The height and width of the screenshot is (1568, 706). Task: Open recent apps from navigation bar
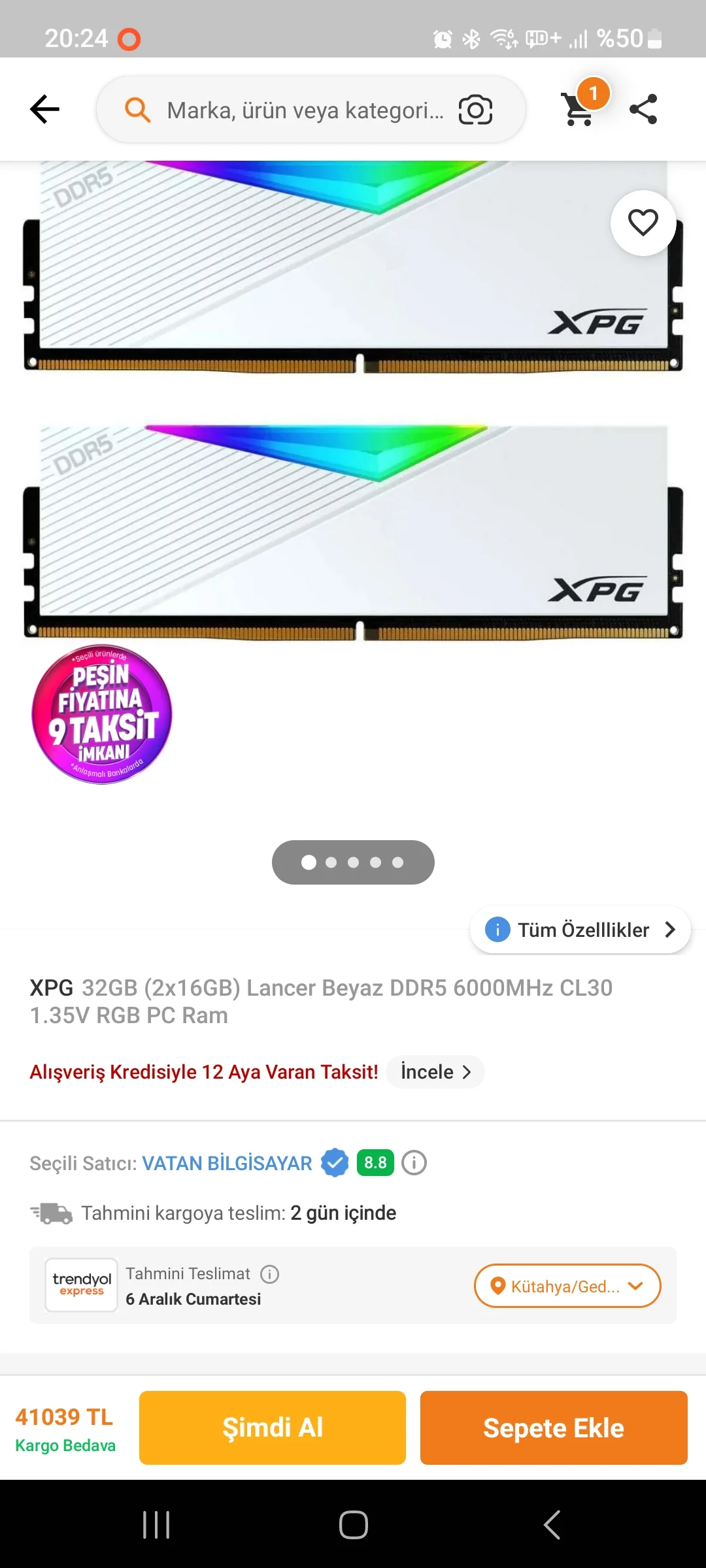pyautogui.click(x=156, y=1525)
